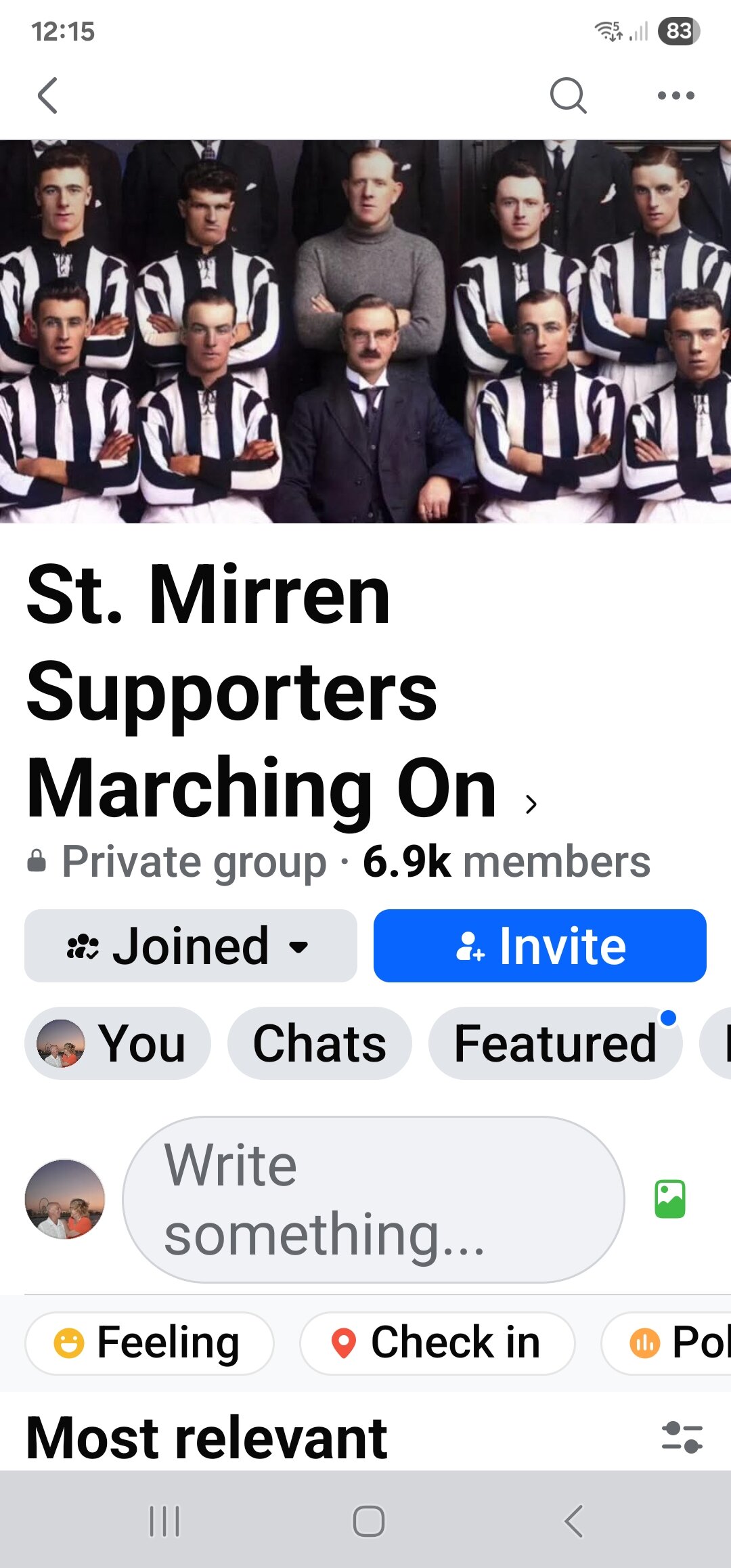Change the Most relevant sort filter
The width and height of the screenshot is (731, 1568).
click(x=682, y=1437)
